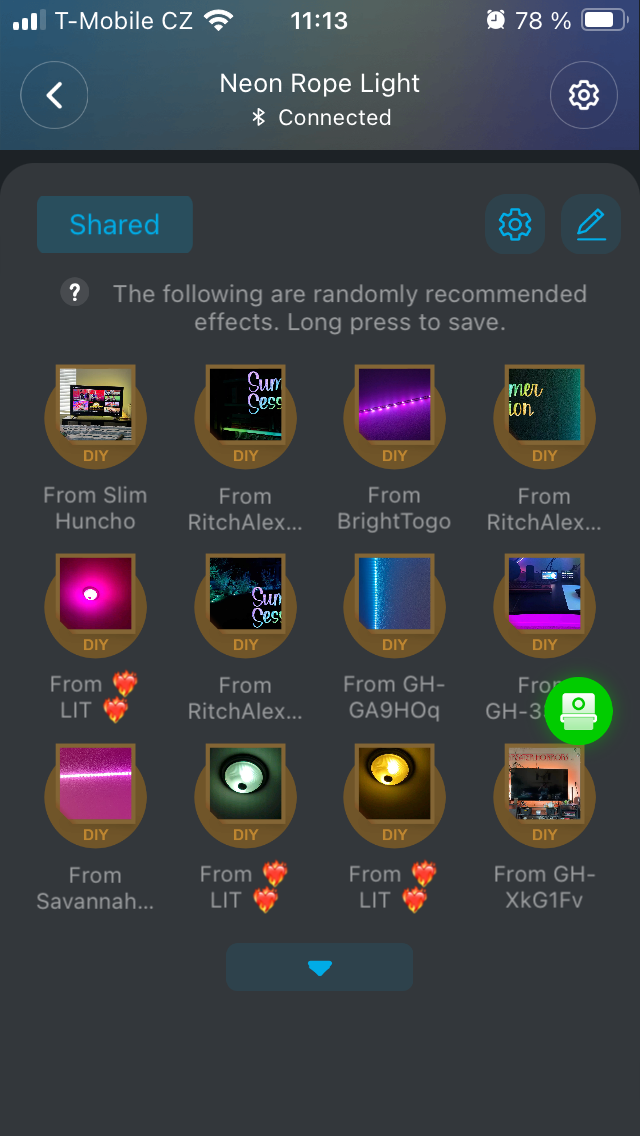Go back from Neon Rope Light
This screenshot has width=640, height=1136.
(54, 96)
